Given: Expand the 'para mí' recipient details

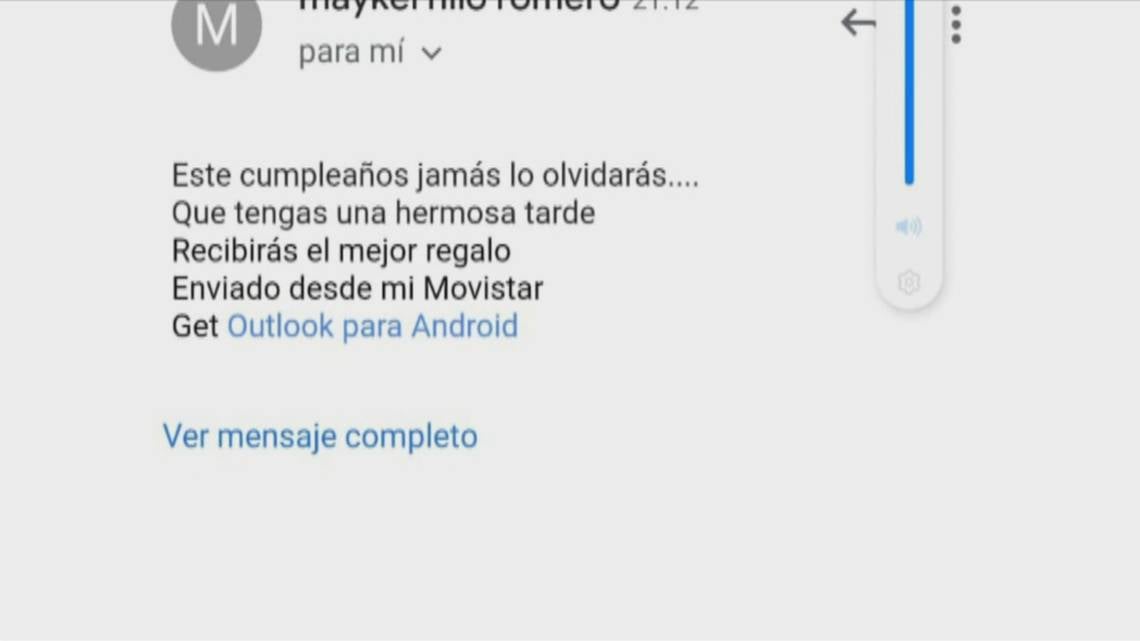Looking at the screenshot, I should point(431,53).
